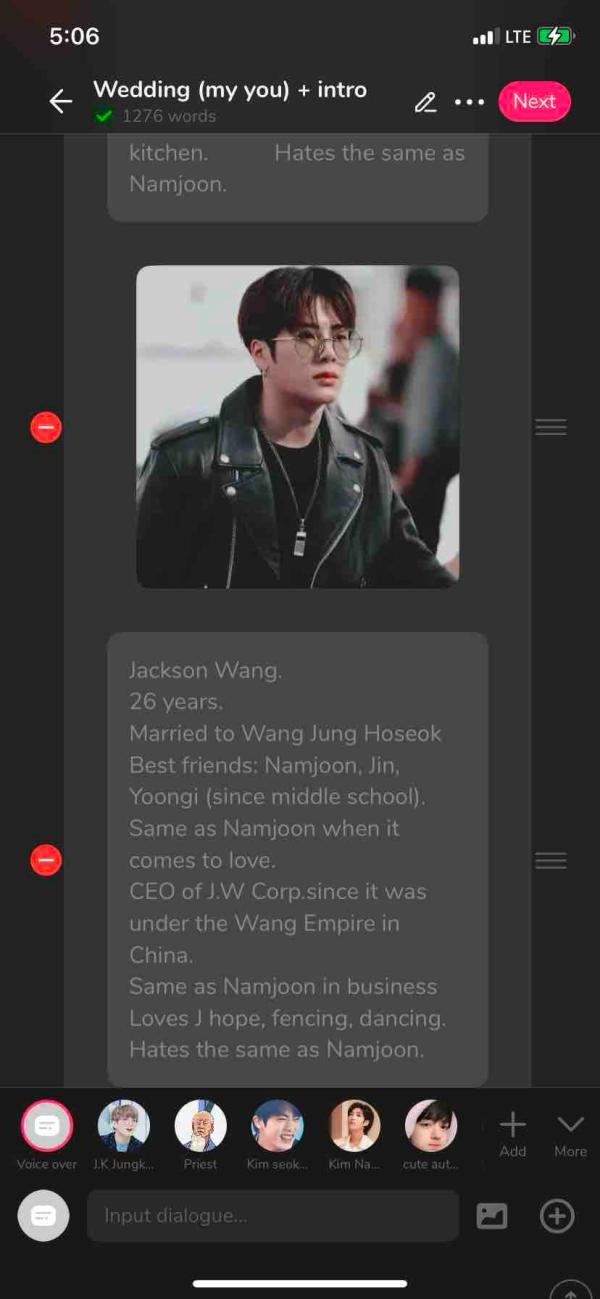Remove the Jackson Wang photo block
This screenshot has width=600, height=1299.
click(46, 428)
